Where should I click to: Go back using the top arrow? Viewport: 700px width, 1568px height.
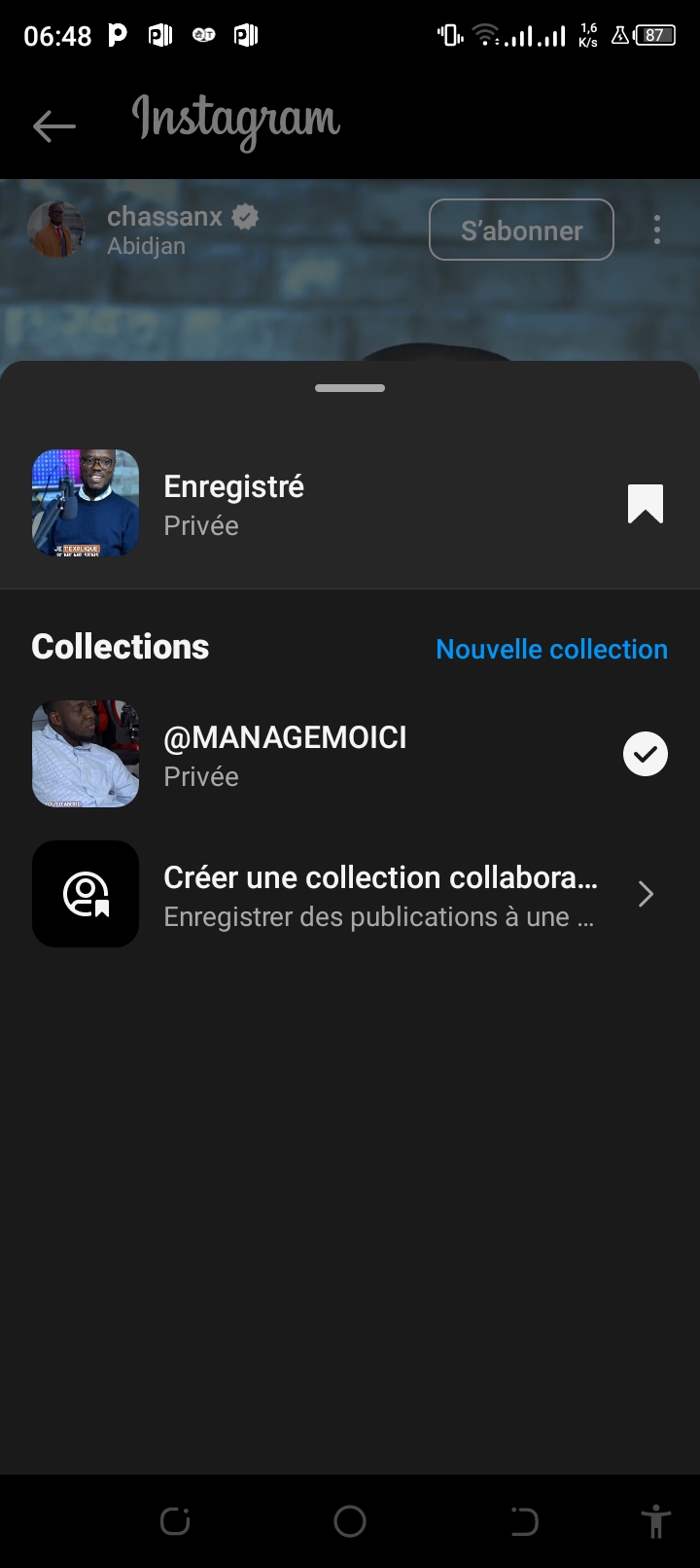[x=53, y=125]
